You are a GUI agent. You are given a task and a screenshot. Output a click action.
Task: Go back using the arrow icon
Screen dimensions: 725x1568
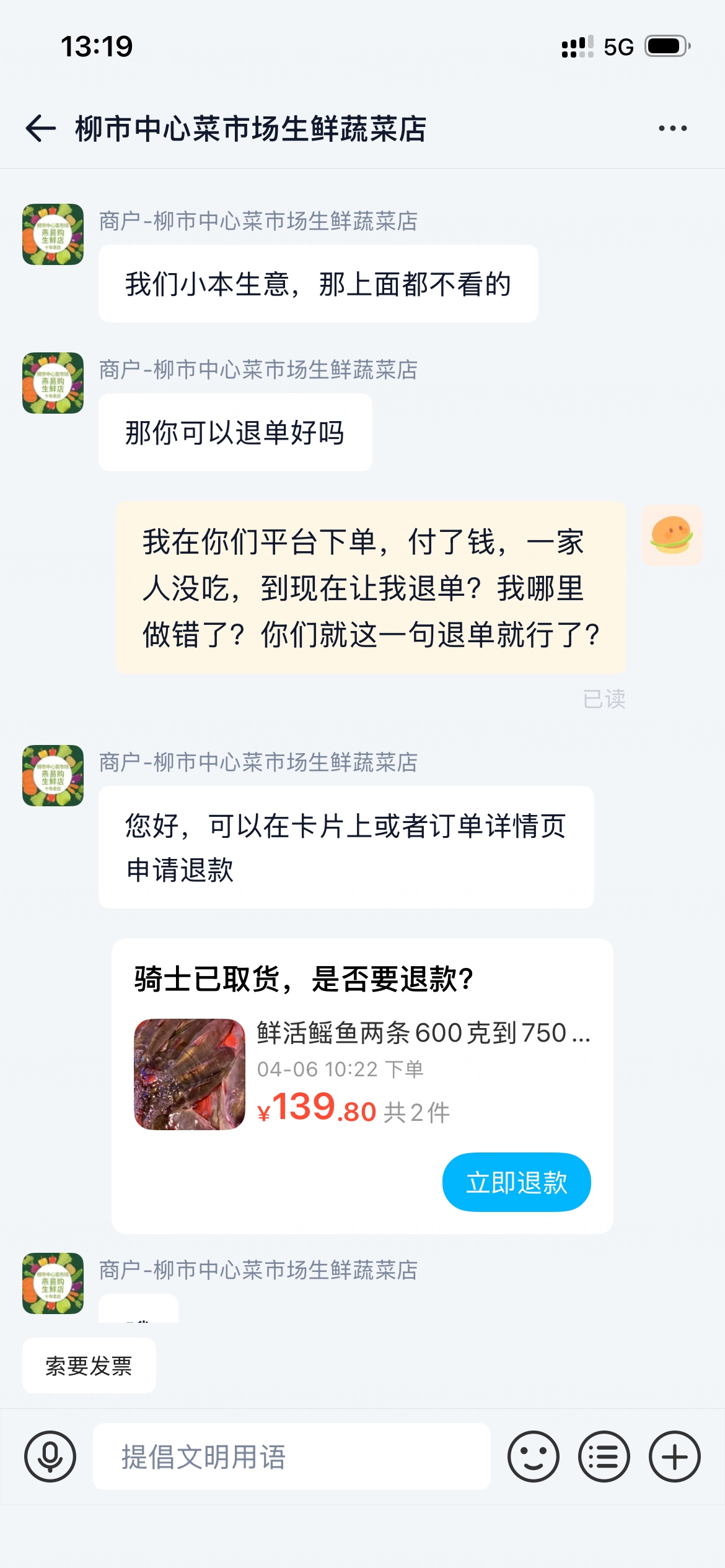coord(41,129)
